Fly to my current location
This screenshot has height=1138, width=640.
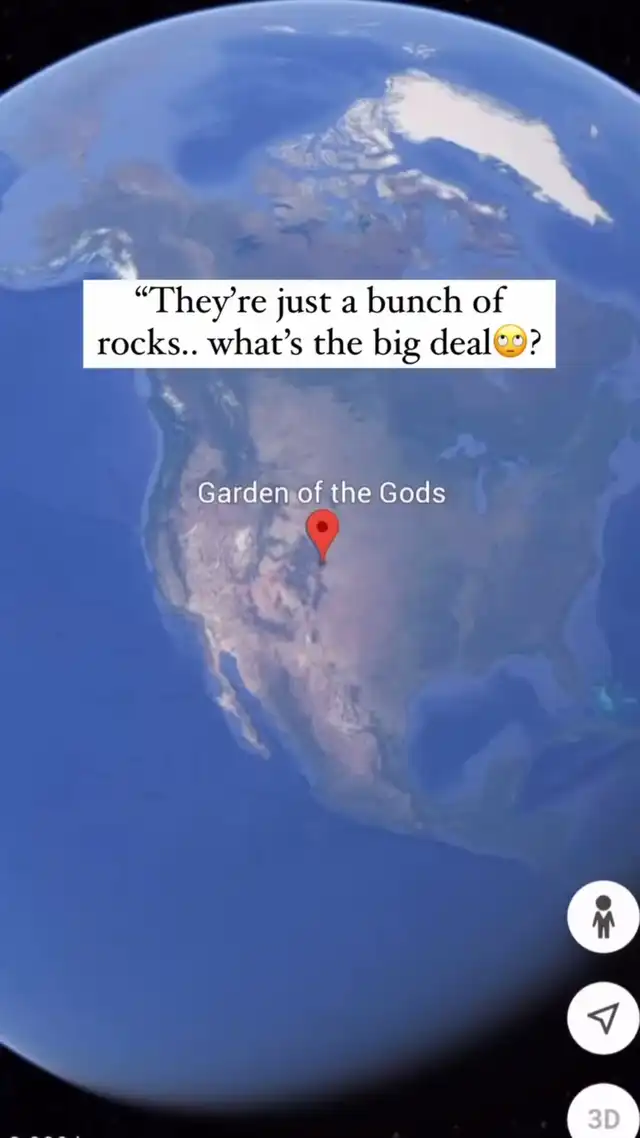tap(602, 1018)
